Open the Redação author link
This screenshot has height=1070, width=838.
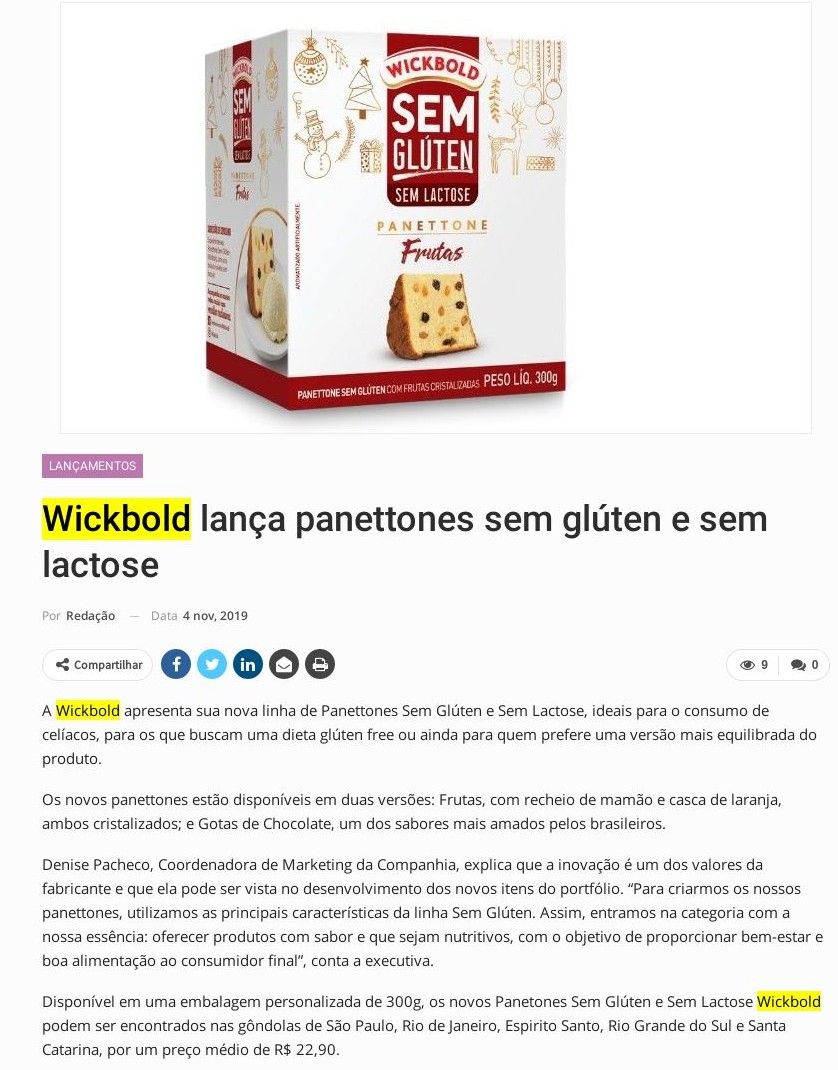(x=90, y=616)
